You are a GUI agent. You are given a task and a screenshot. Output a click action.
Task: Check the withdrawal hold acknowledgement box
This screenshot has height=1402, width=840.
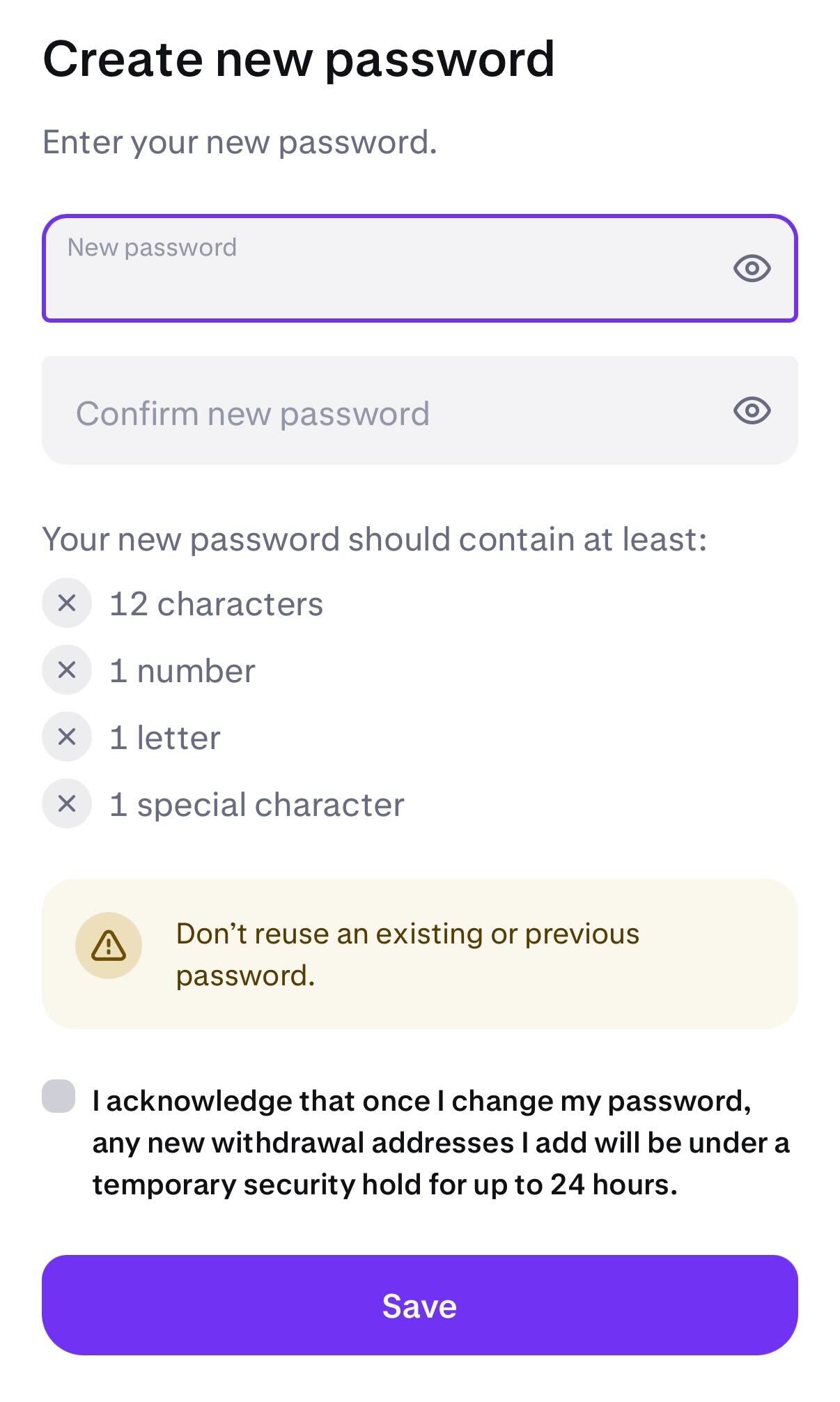[59, 1096]
